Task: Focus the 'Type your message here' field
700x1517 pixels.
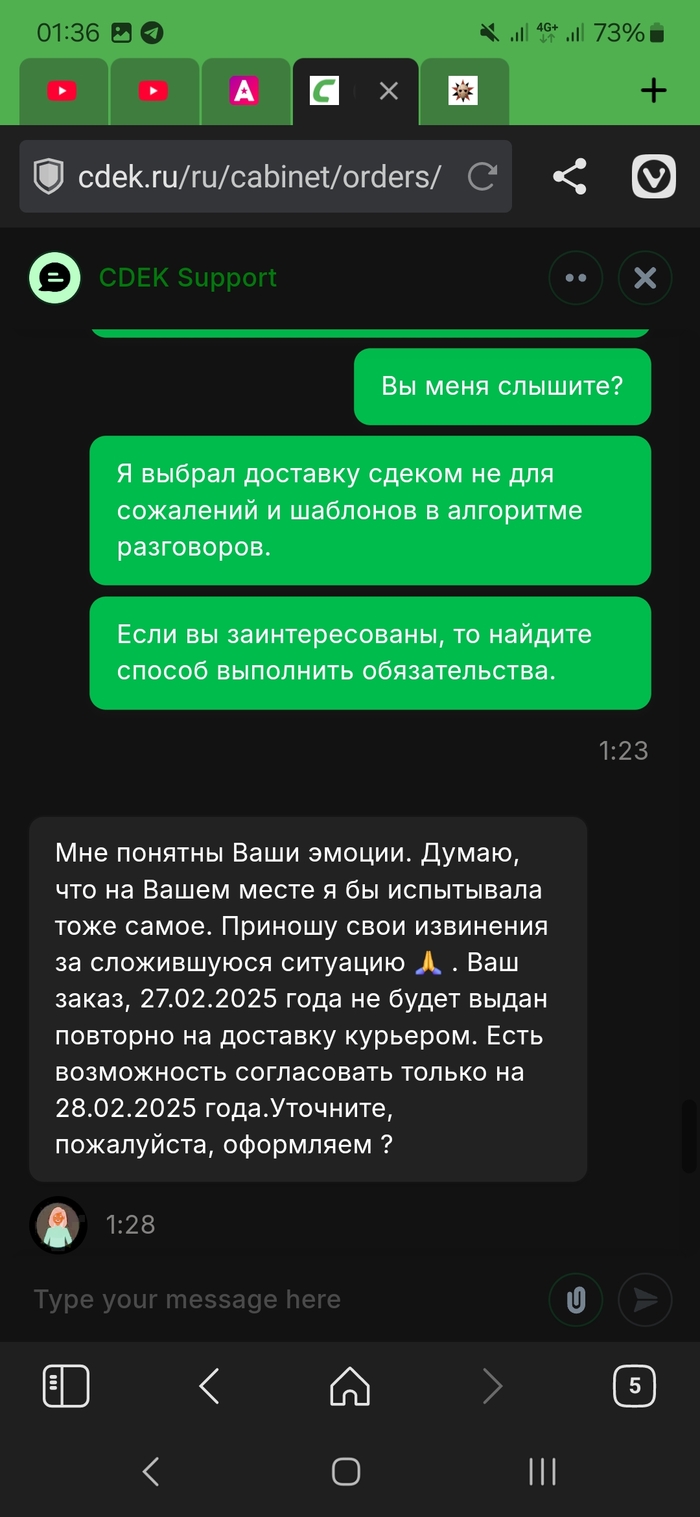Action: click(280, 1299)
